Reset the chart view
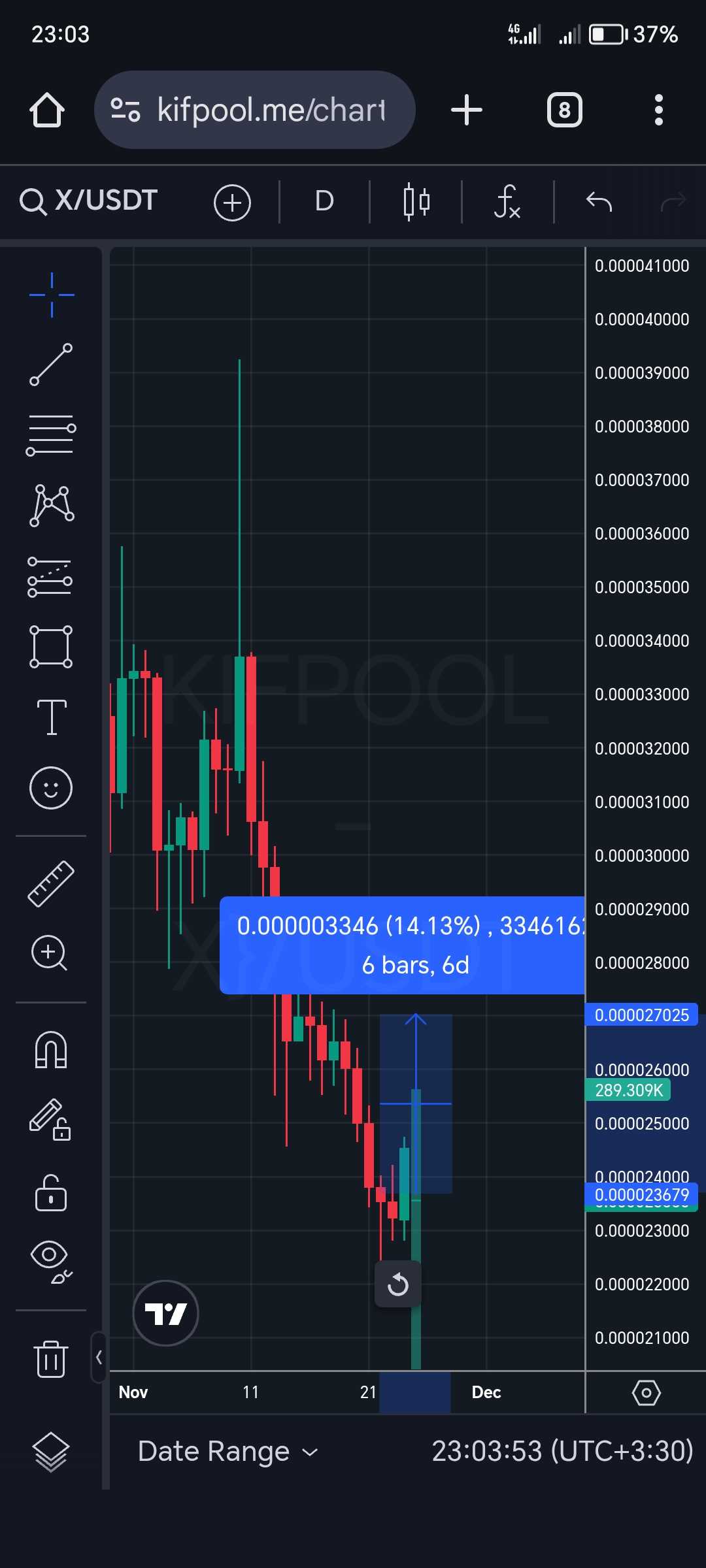The width and height of the screenshot is (706, 1568). tap(397, 1284)
